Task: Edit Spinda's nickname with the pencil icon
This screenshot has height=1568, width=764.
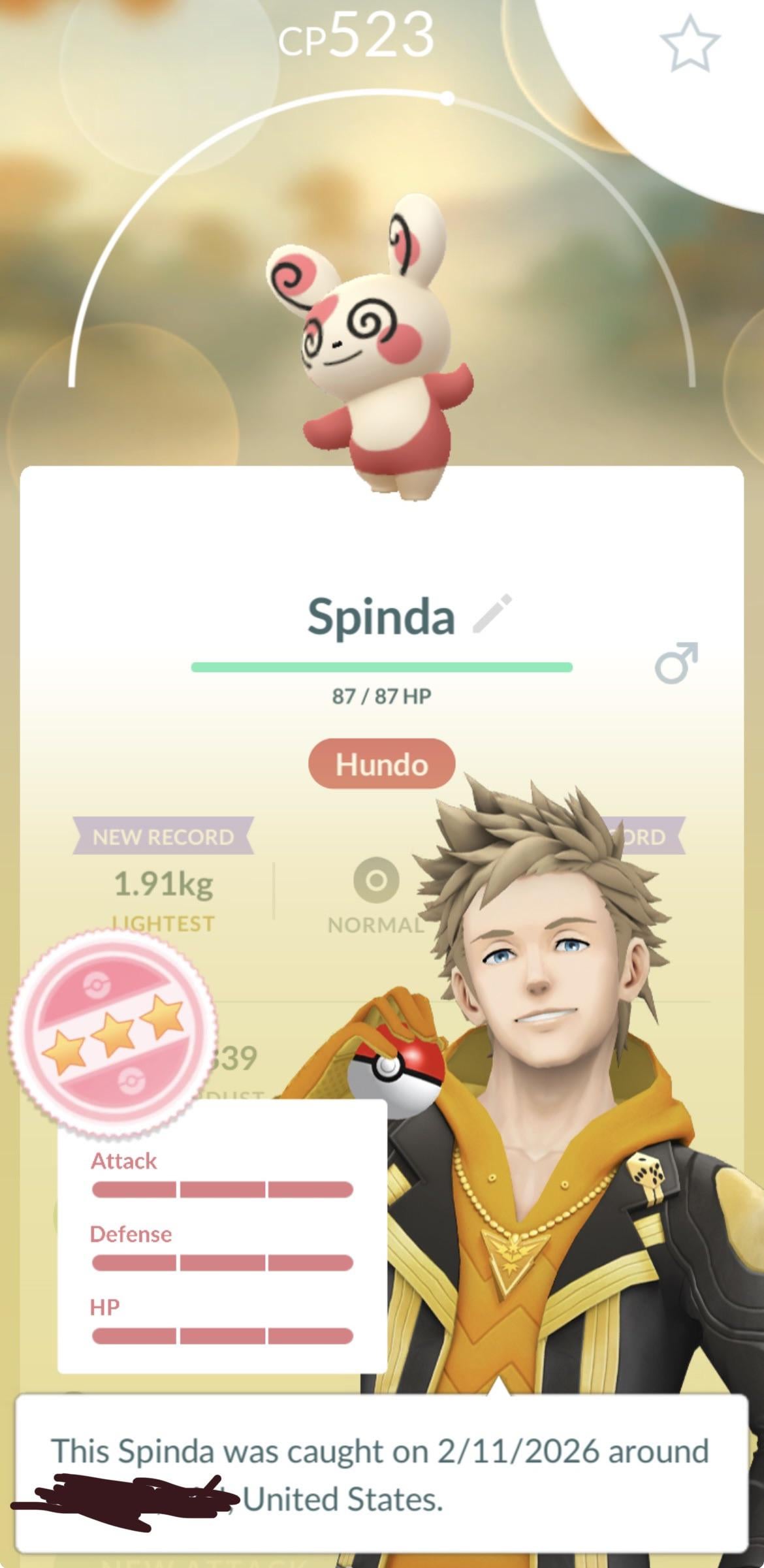Action: click(x=493, y=615)
